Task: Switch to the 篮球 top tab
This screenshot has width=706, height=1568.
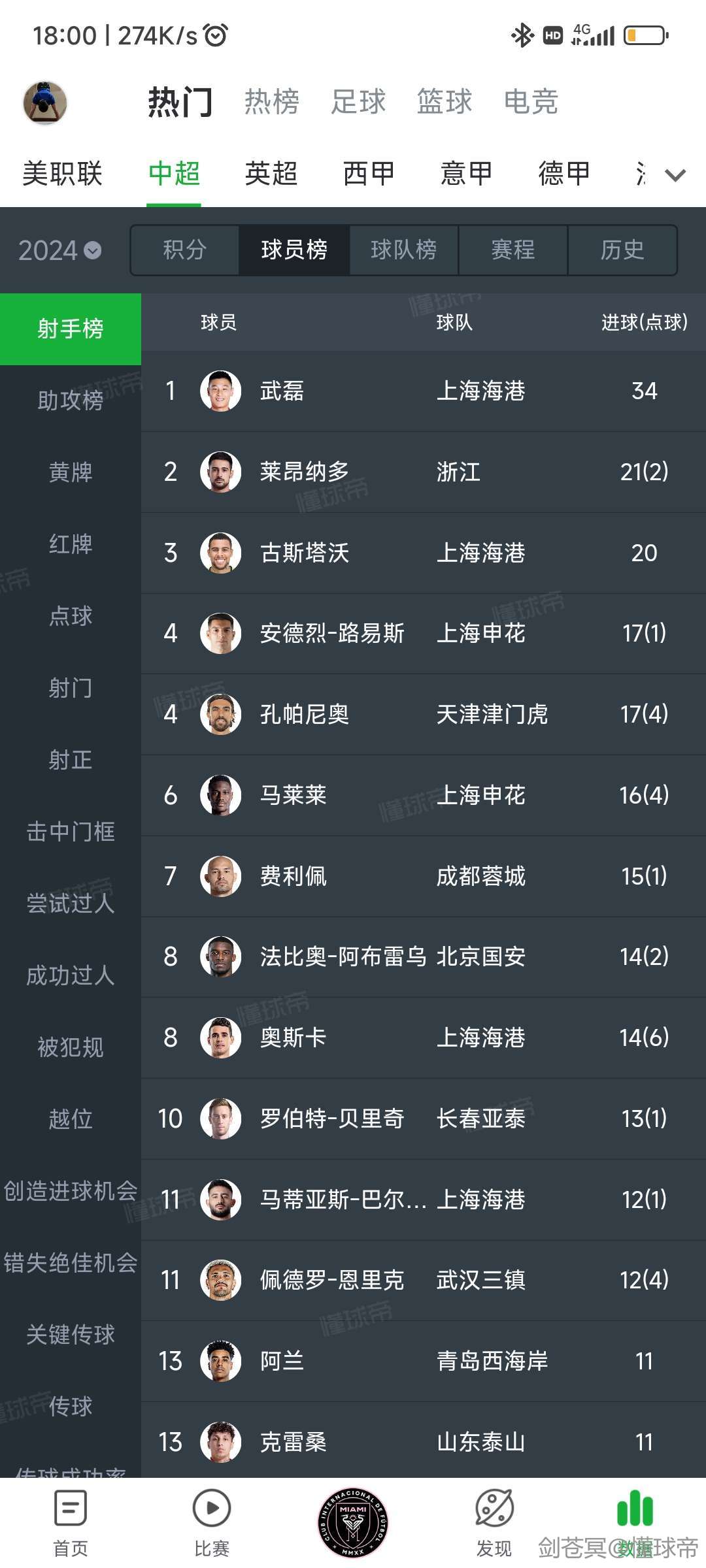Action: click(445, 102)
